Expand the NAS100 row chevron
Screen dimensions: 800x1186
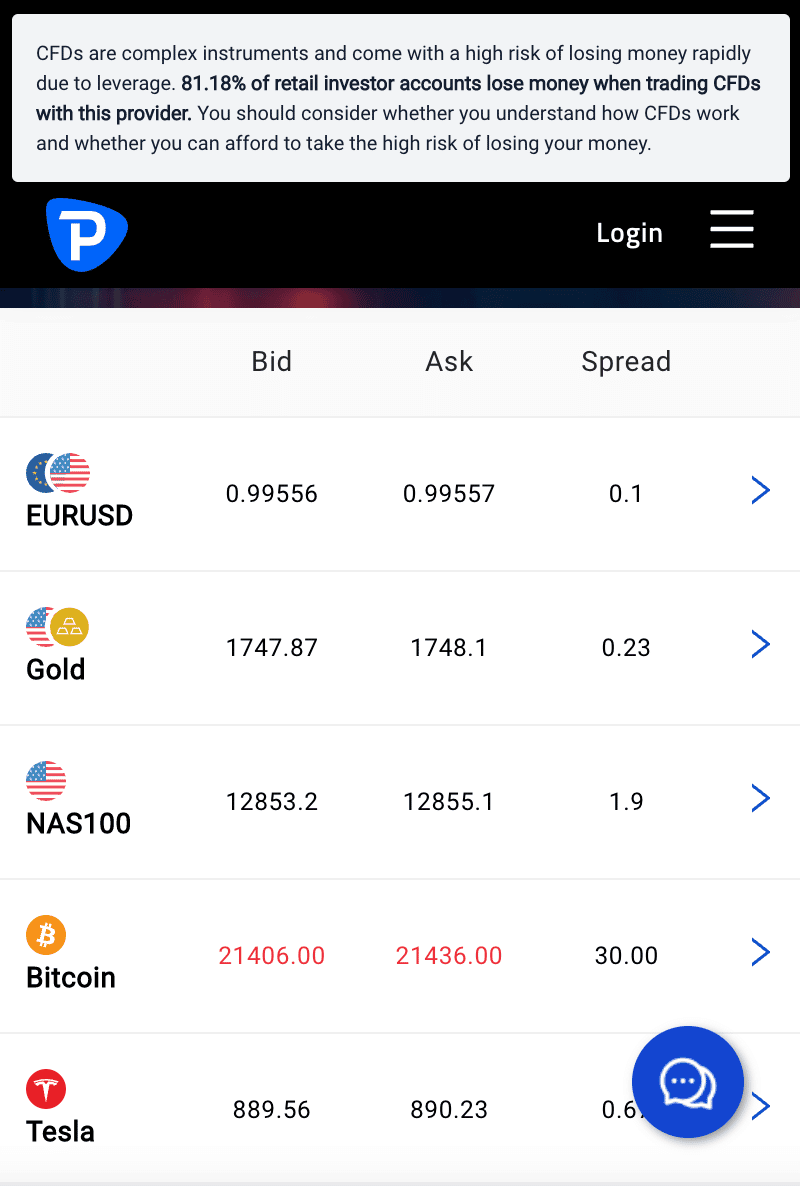click(x=761, y=798)
